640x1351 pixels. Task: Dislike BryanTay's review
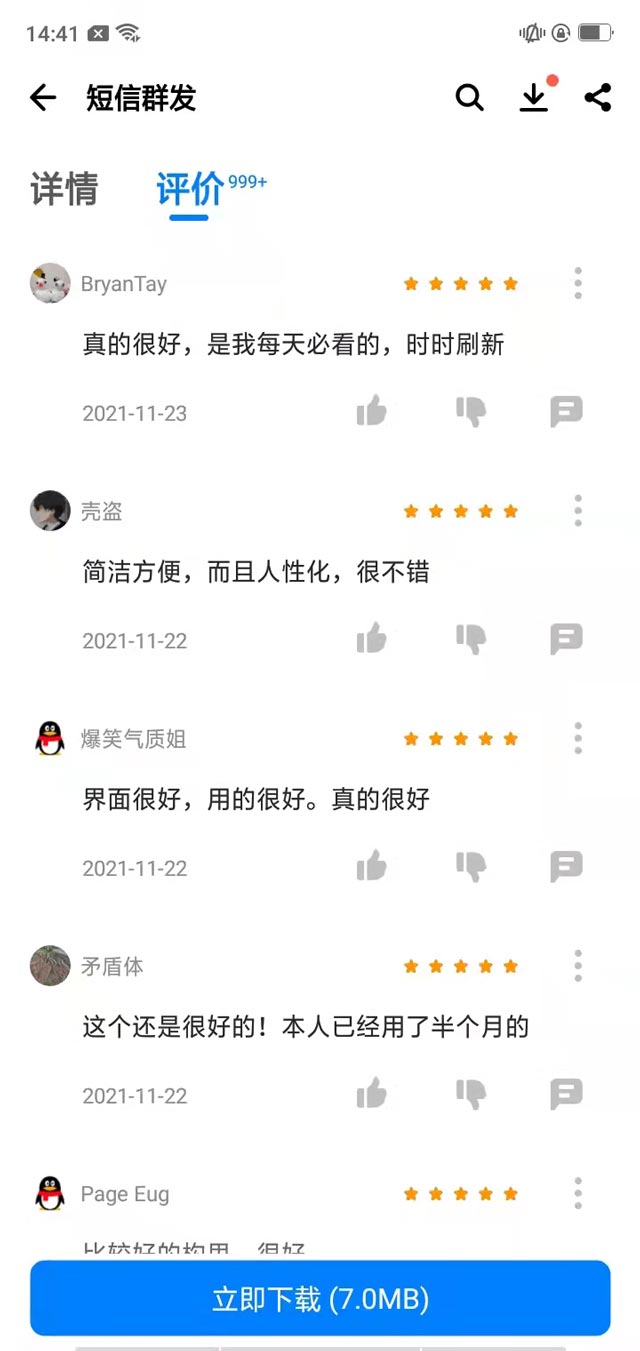[470, 411]
